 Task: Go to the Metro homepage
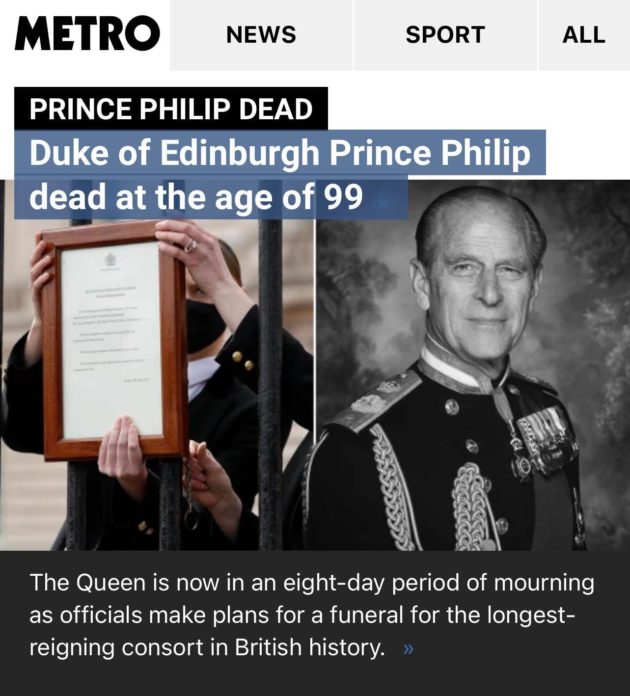click(x=87, y=33)
